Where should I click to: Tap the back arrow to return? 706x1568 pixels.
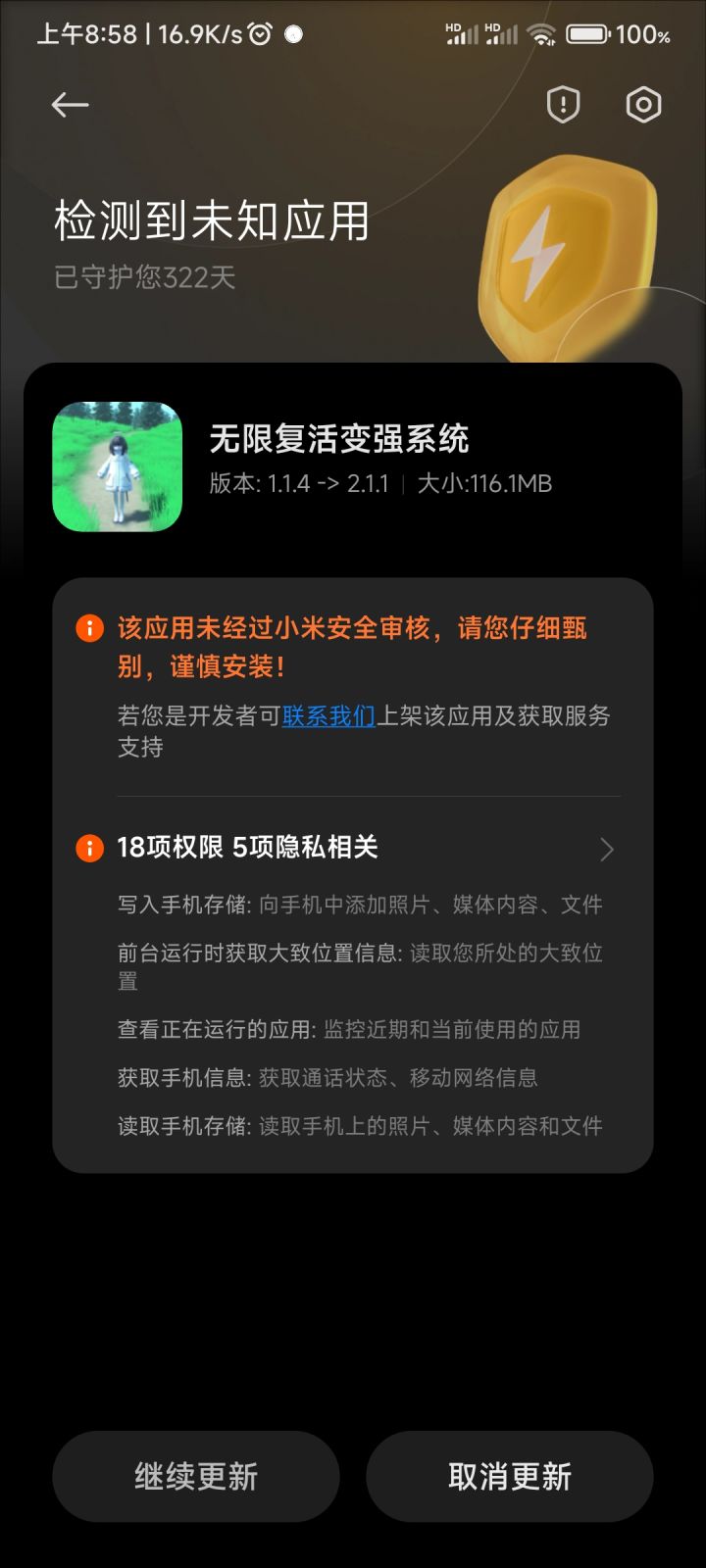tap(70, 104)
